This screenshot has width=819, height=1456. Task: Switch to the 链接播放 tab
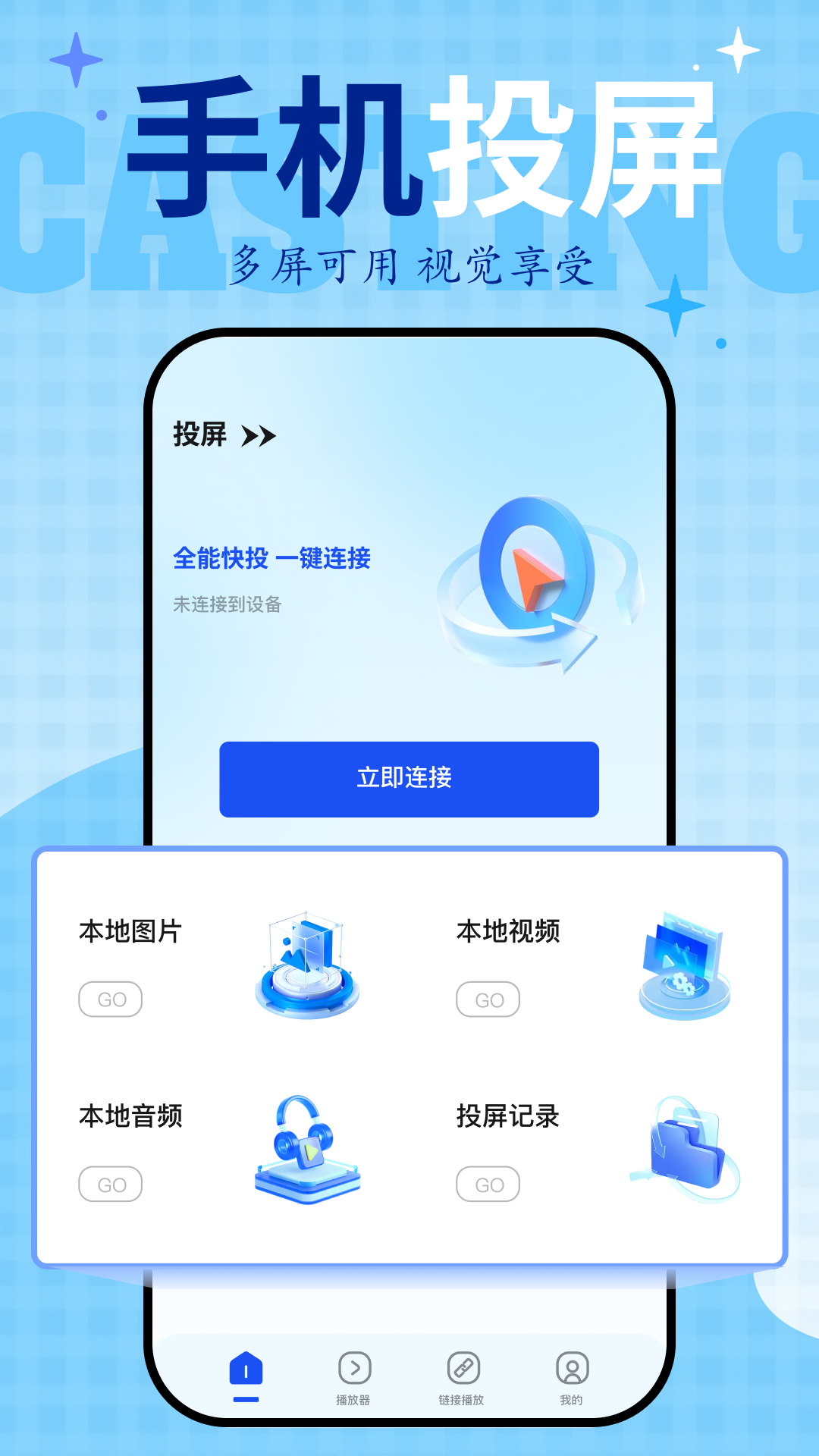tap(464, 1380)
